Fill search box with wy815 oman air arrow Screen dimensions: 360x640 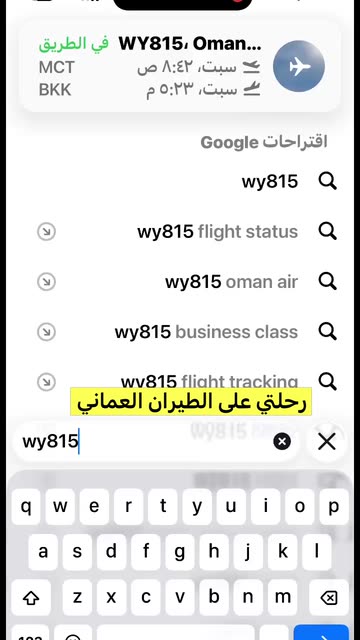tap(46, 282)
